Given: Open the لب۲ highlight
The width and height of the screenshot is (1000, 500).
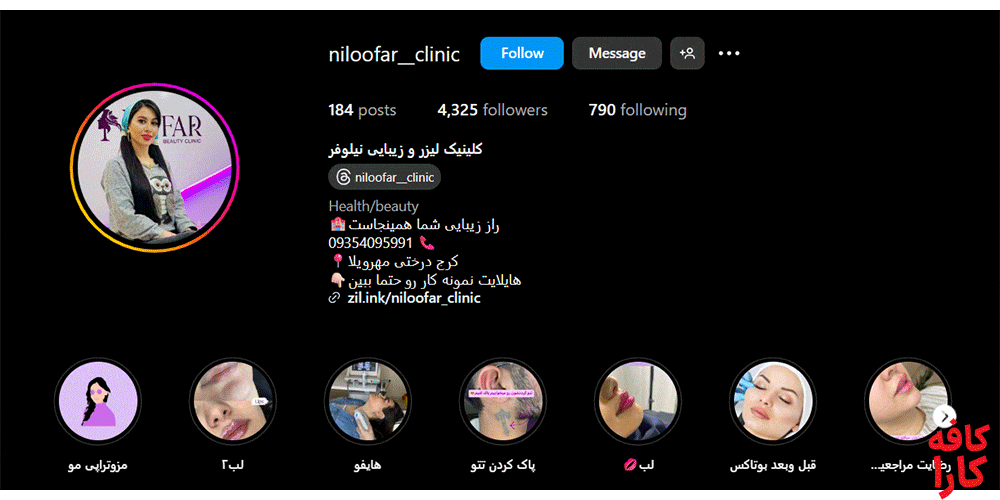Looking at the screenshot, I should 233,402.
